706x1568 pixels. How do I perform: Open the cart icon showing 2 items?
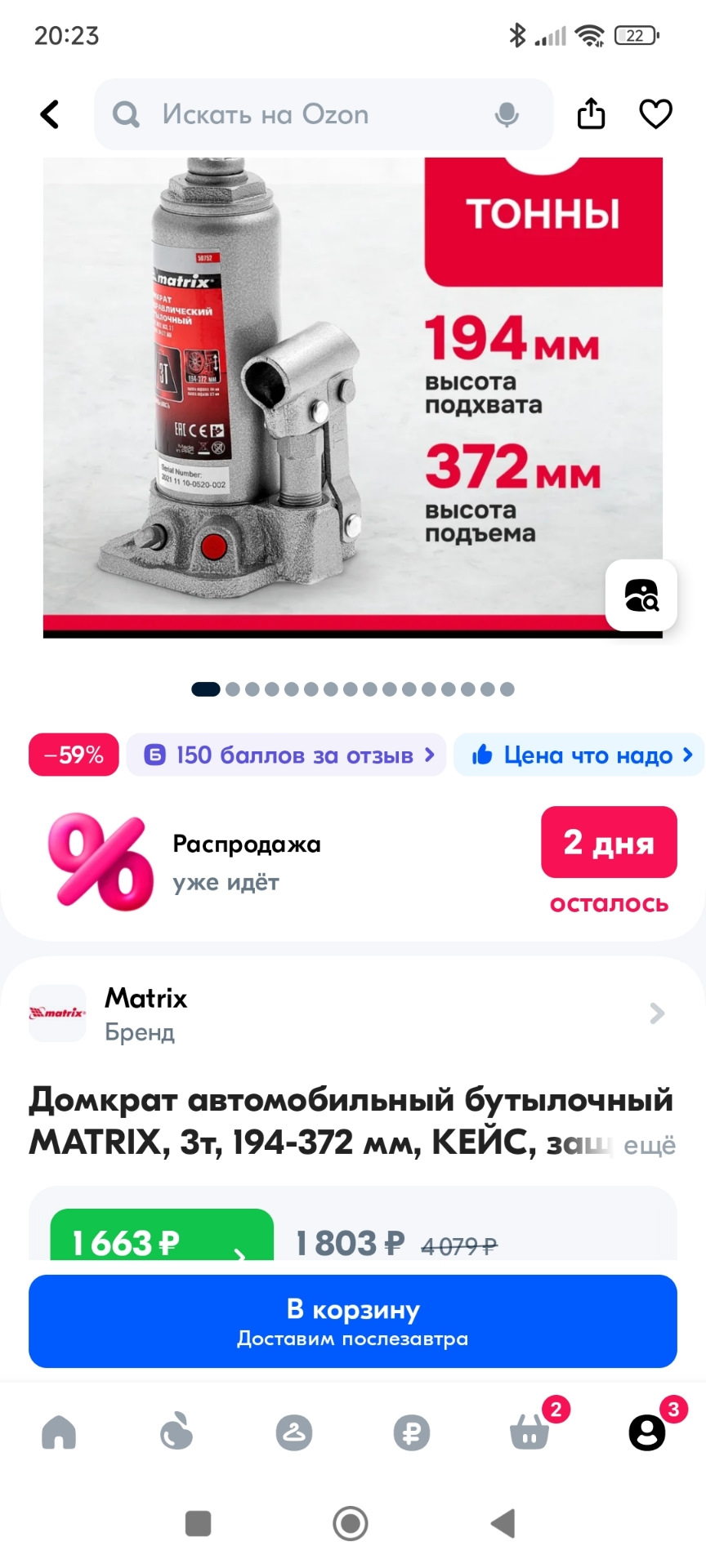[529, 1435]
